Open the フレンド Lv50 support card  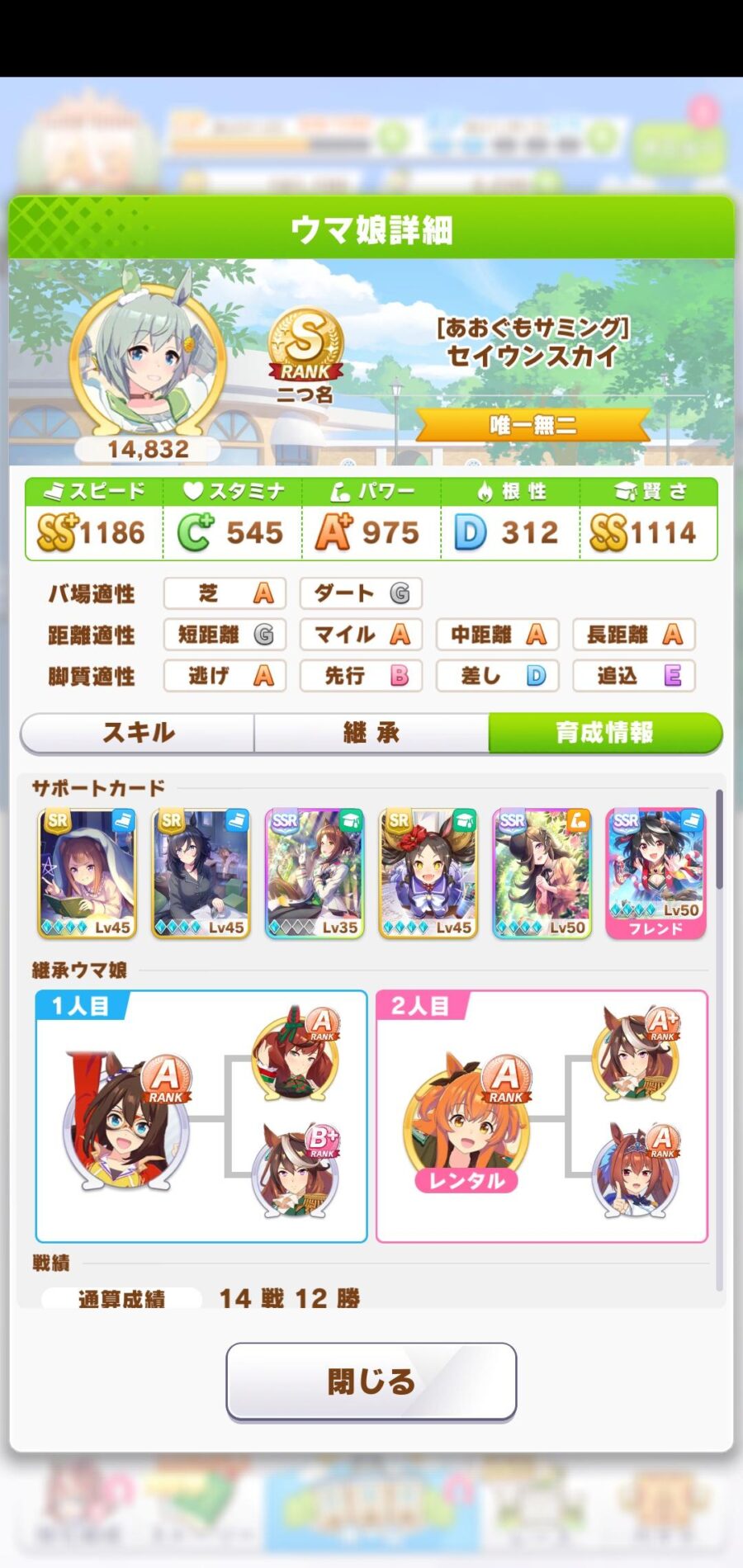655,873
